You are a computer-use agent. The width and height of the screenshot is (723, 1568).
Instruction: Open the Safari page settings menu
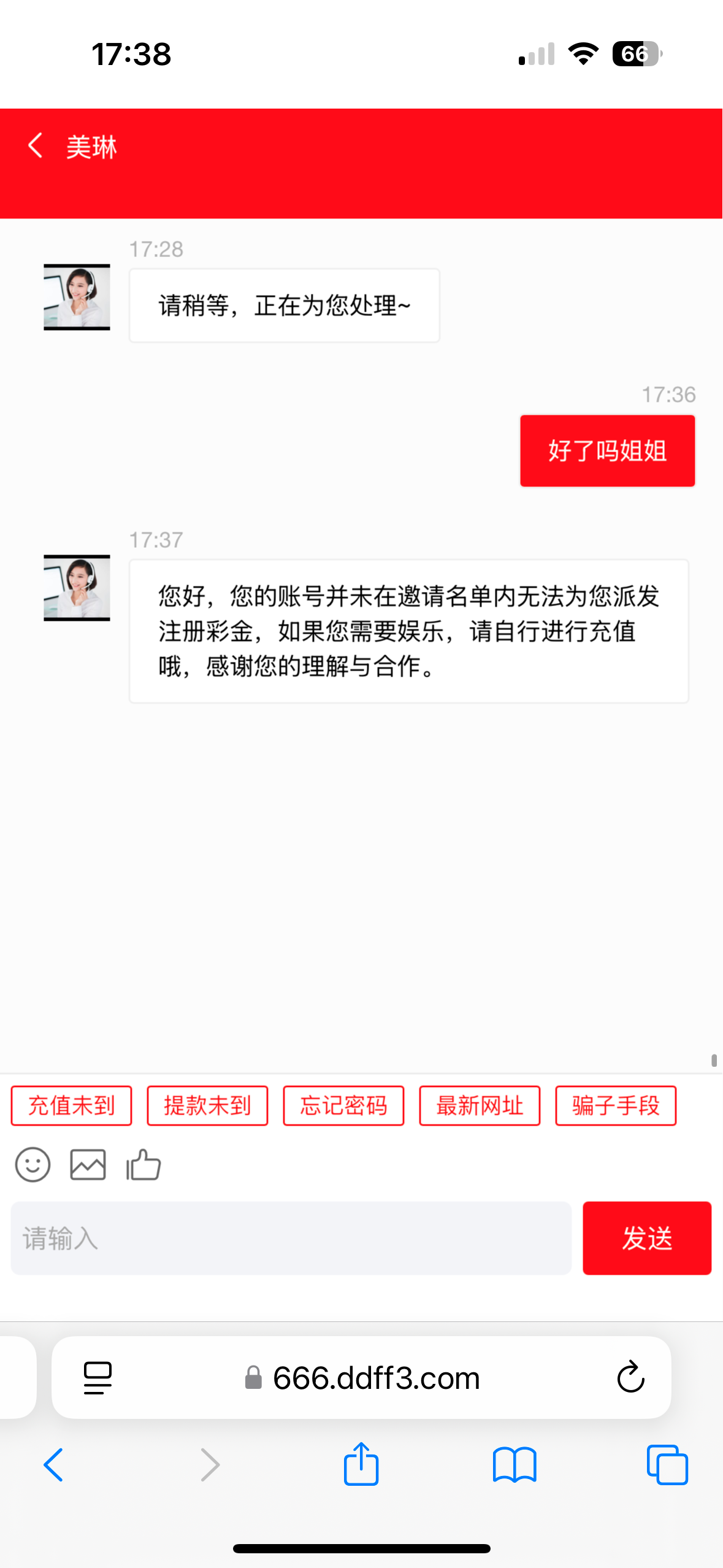coord(98,1378)
